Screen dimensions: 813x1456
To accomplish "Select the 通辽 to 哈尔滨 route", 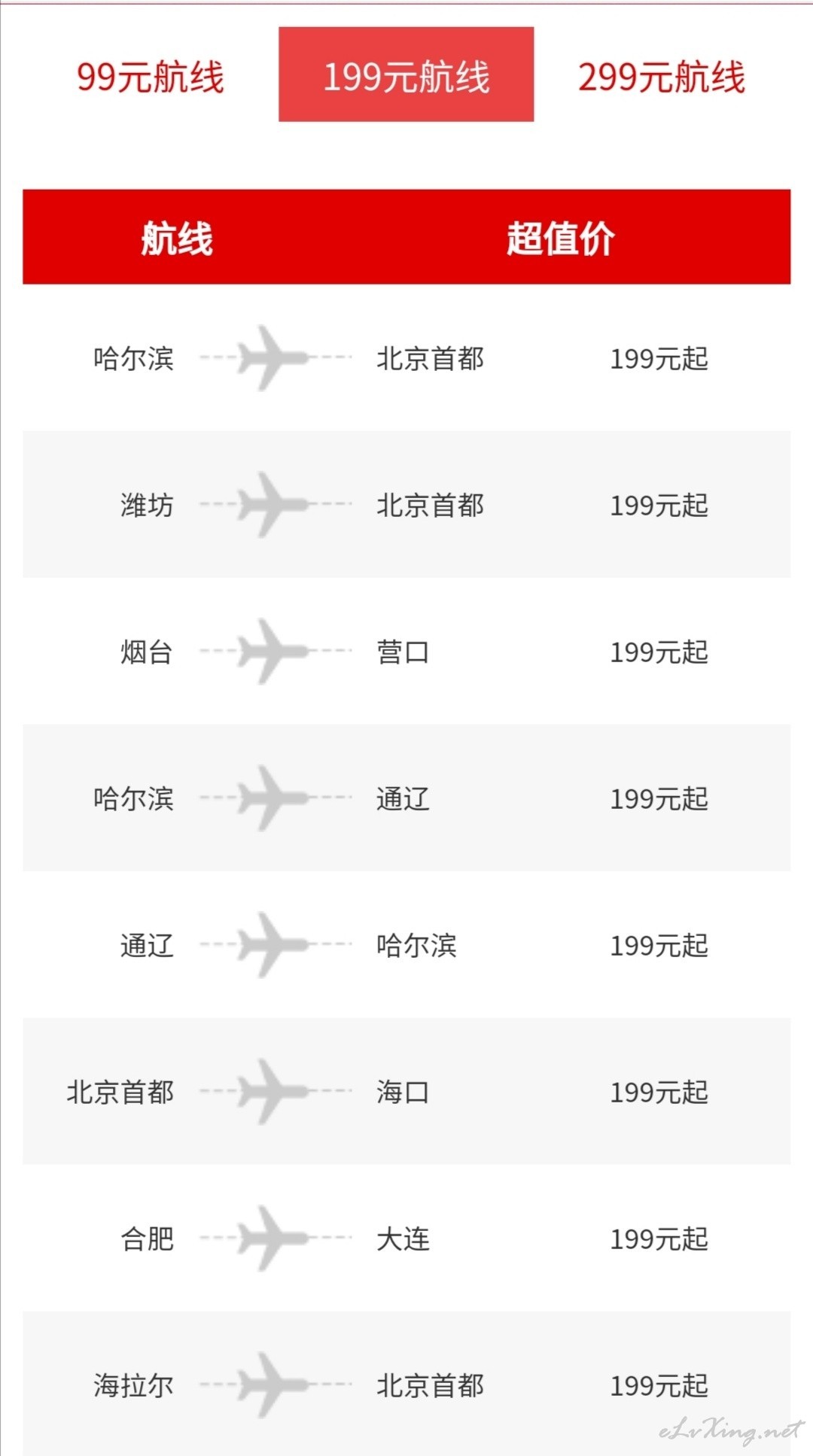I will pos(406,945).
